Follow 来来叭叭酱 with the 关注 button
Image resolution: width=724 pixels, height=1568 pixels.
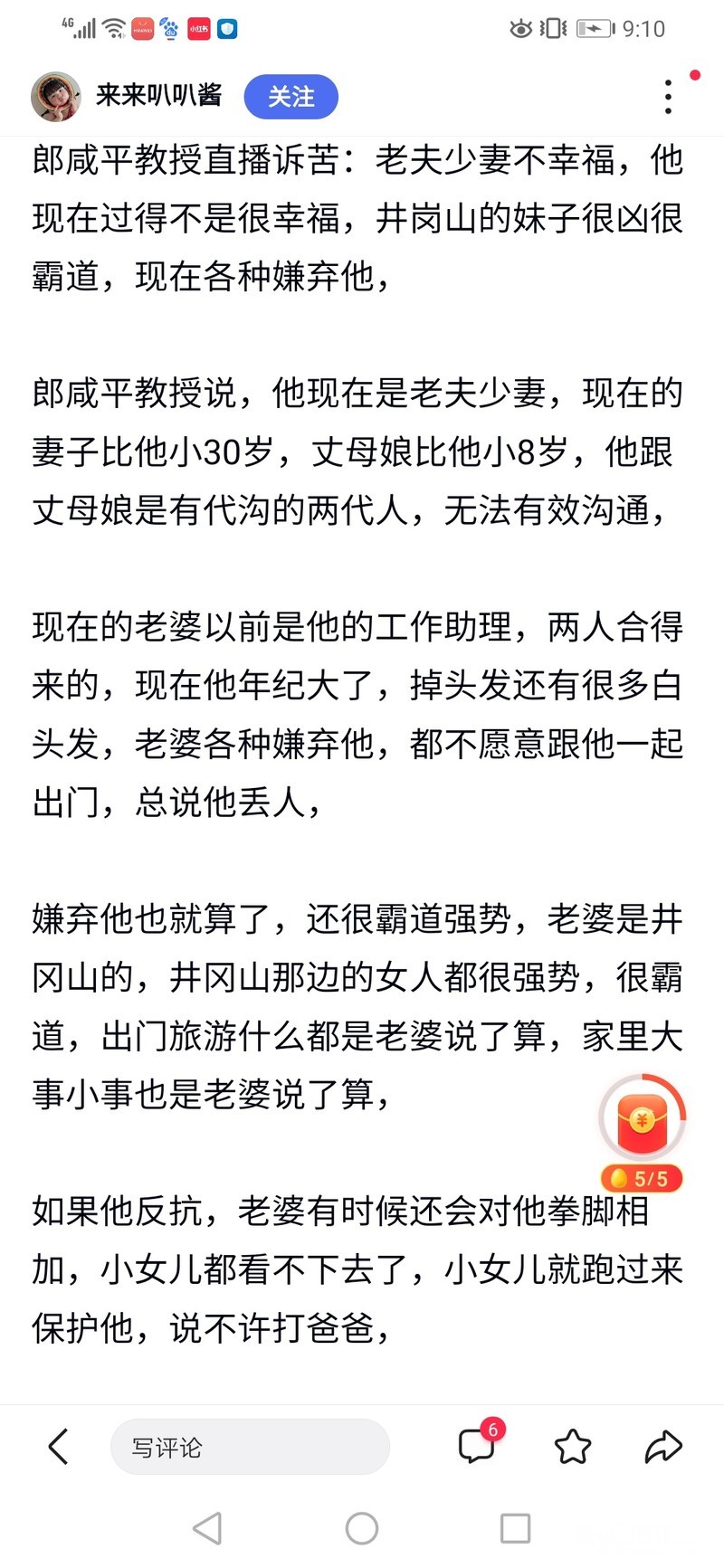point(291,97)
